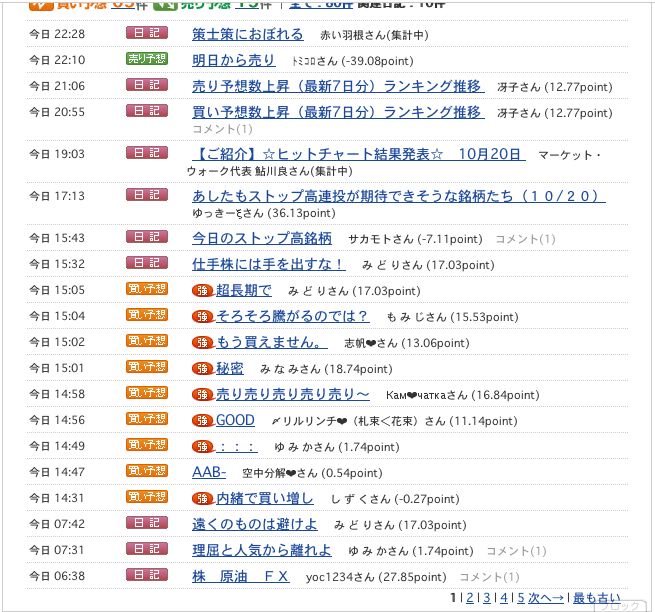Go to page 2 of the list
Screen dimensions: 655x612
coord(471,598)
